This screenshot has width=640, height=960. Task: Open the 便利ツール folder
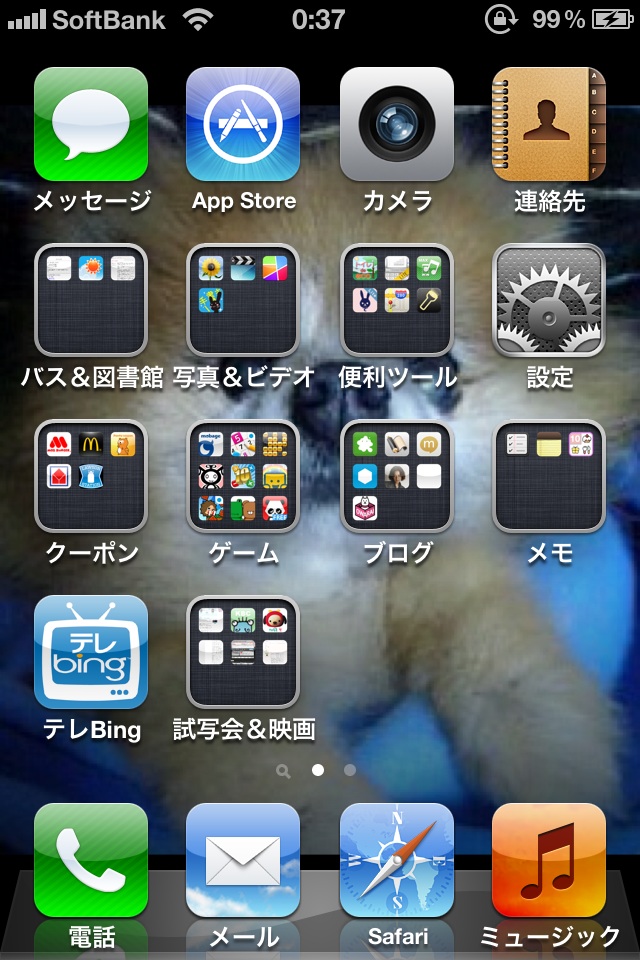397,300
